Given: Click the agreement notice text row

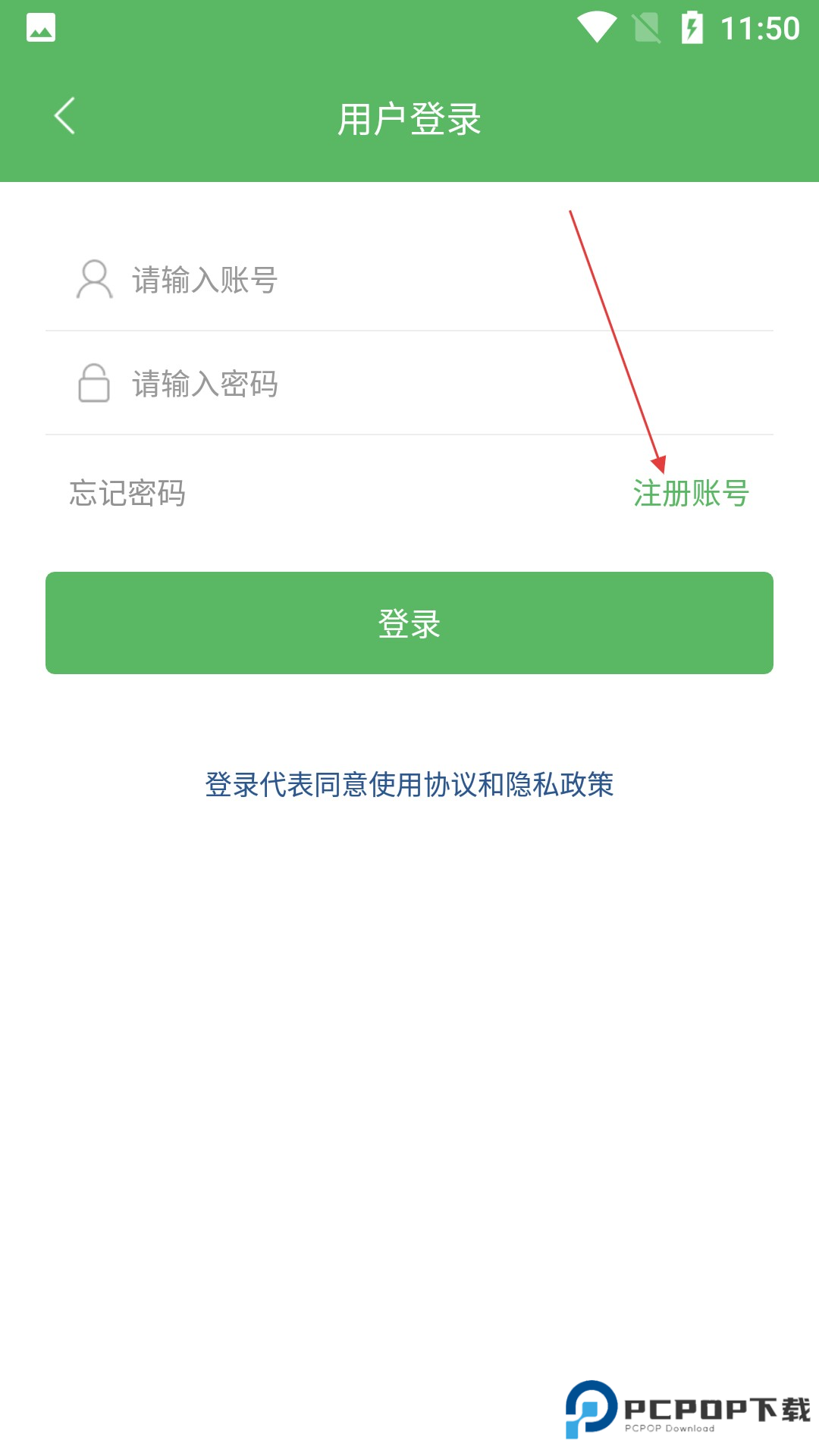Looking at the screenshot, I should 409,786.
